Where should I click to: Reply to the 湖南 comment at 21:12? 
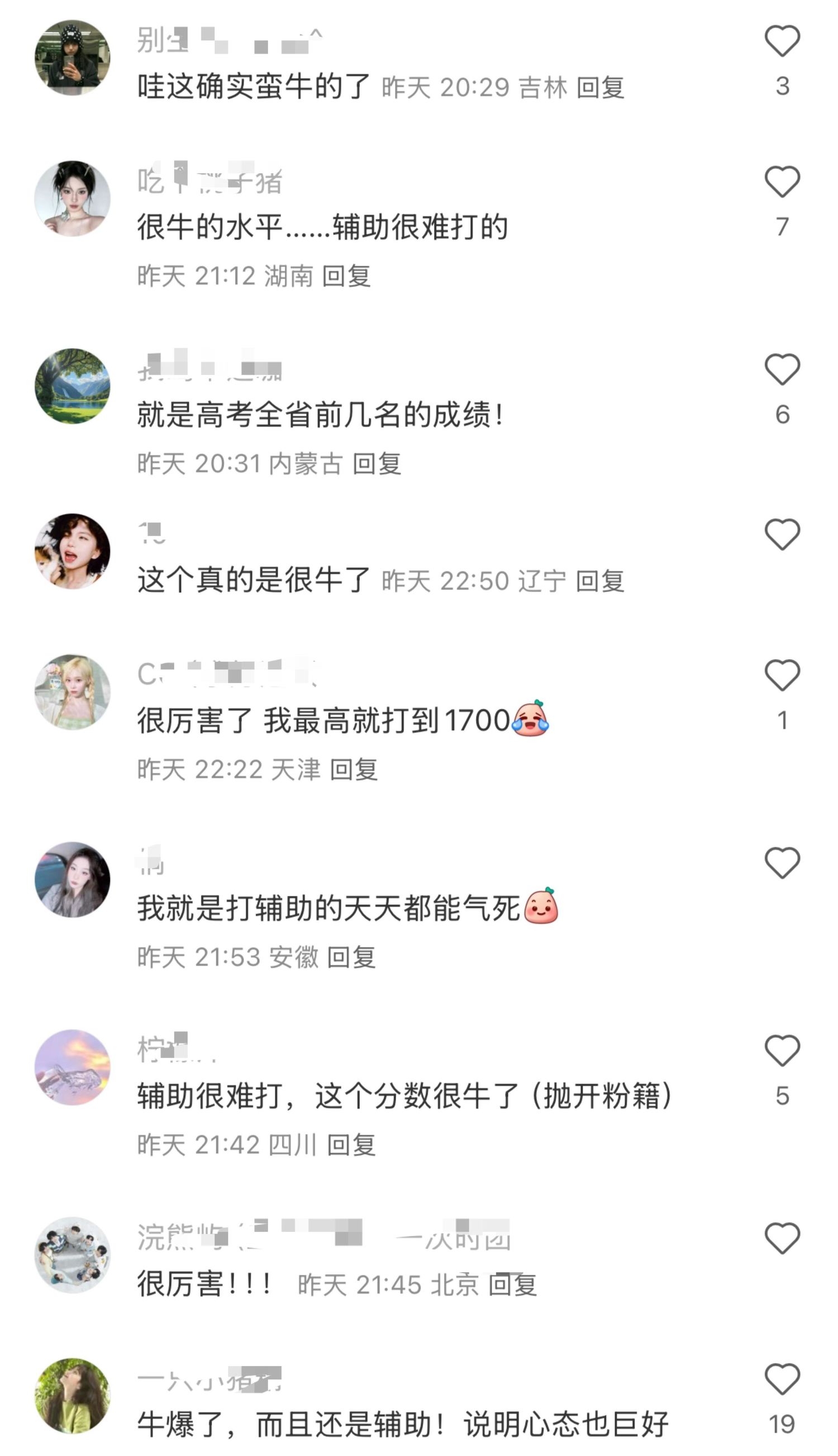click(346, 276)
